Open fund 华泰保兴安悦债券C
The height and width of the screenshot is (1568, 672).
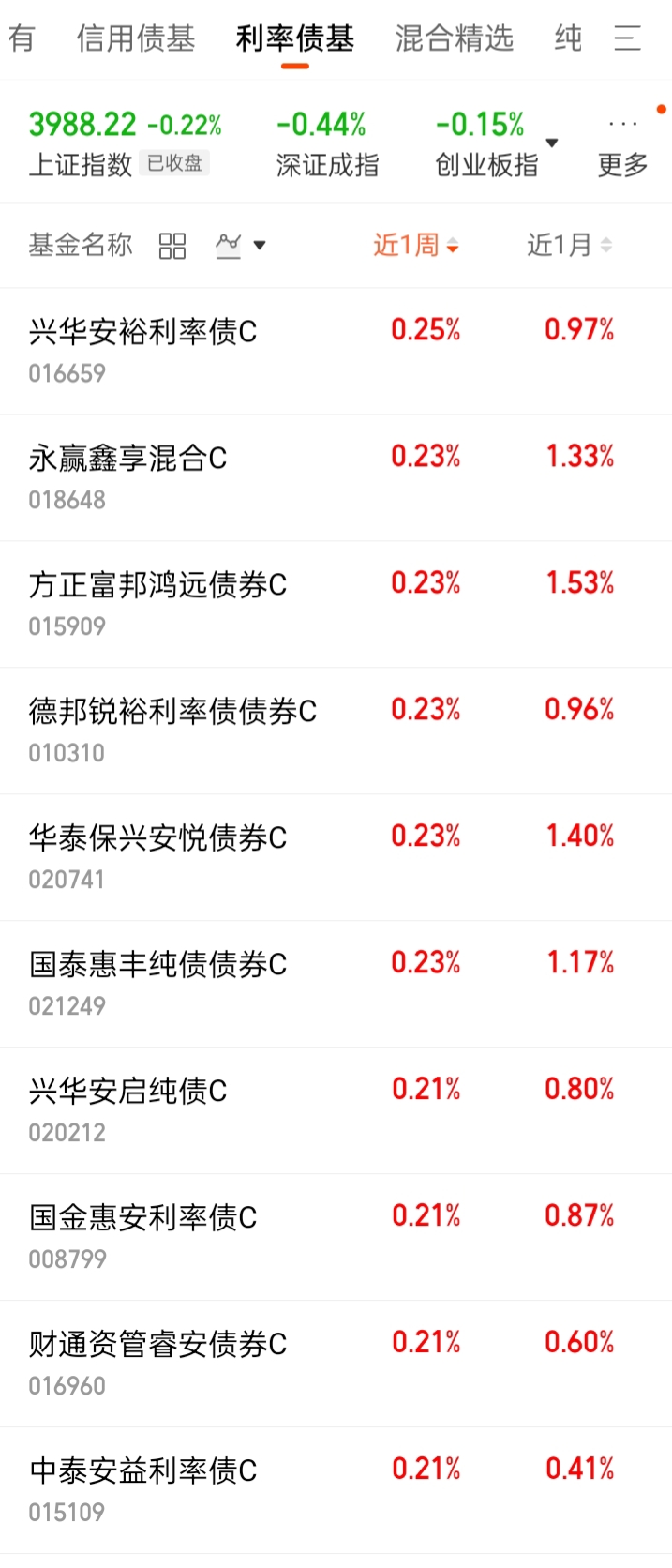click(x=336, y=858)
